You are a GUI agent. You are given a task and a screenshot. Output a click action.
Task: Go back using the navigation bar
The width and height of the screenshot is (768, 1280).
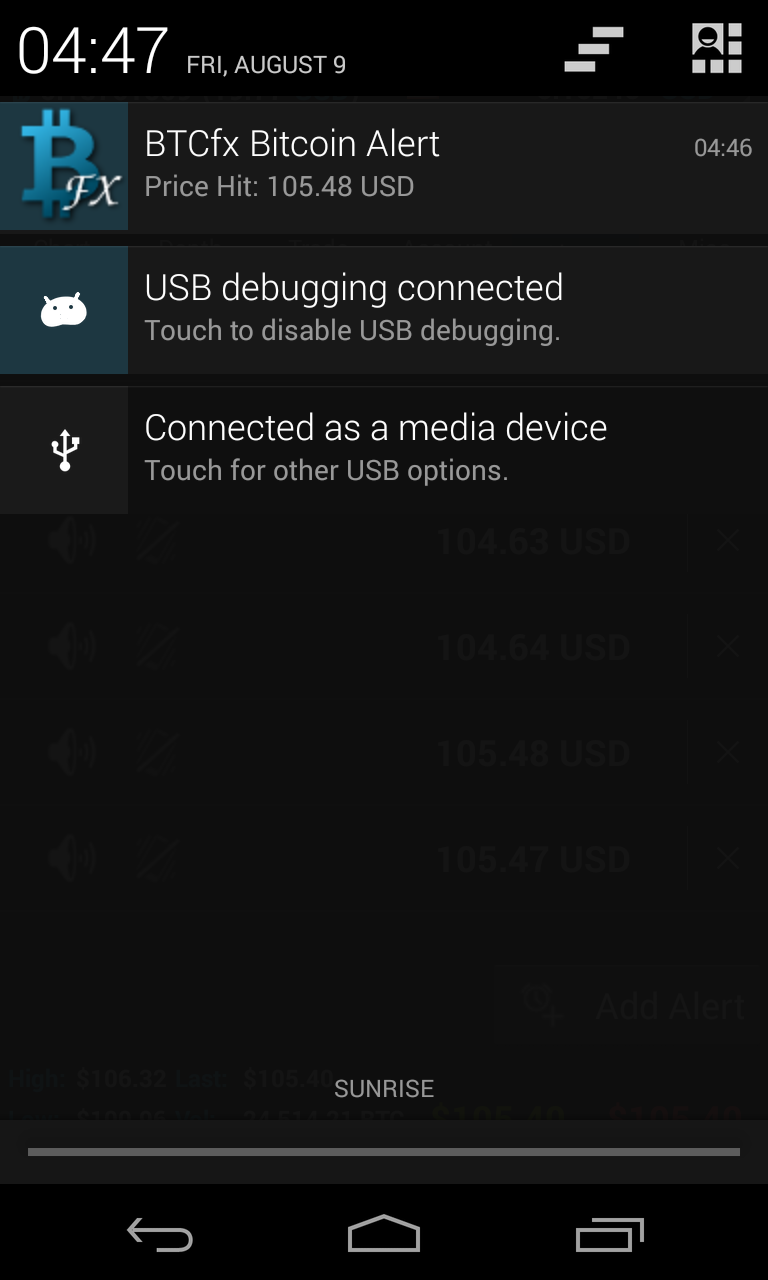click(x=160, y=1235)
